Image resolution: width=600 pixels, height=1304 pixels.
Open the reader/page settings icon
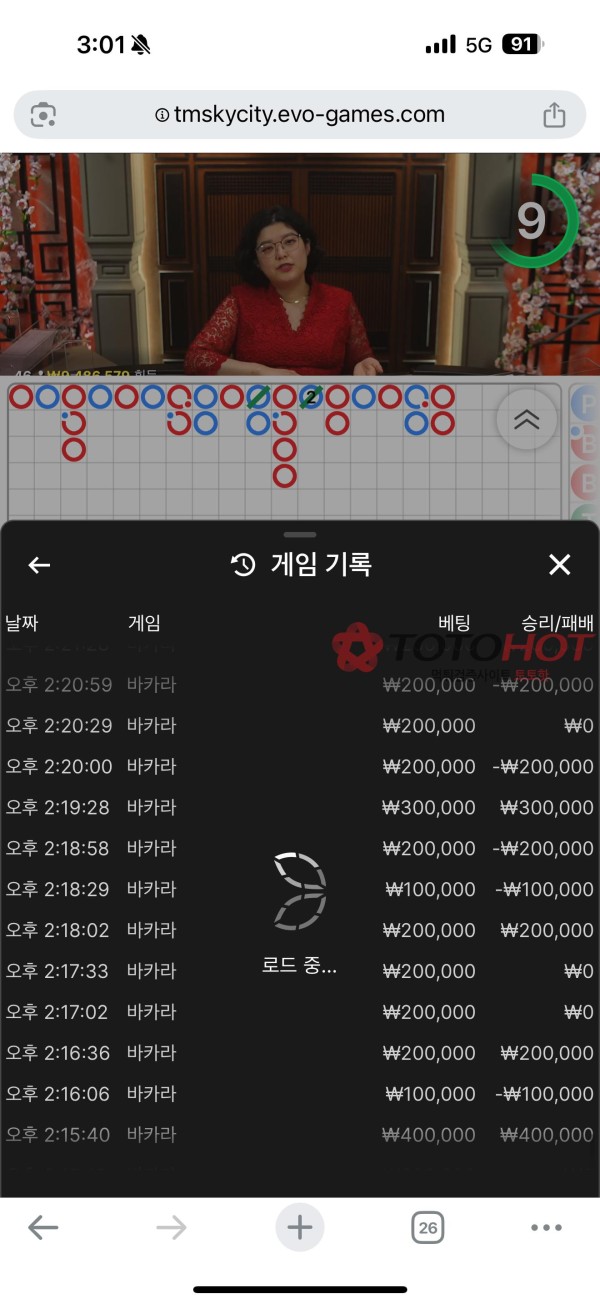pos(43,115)
